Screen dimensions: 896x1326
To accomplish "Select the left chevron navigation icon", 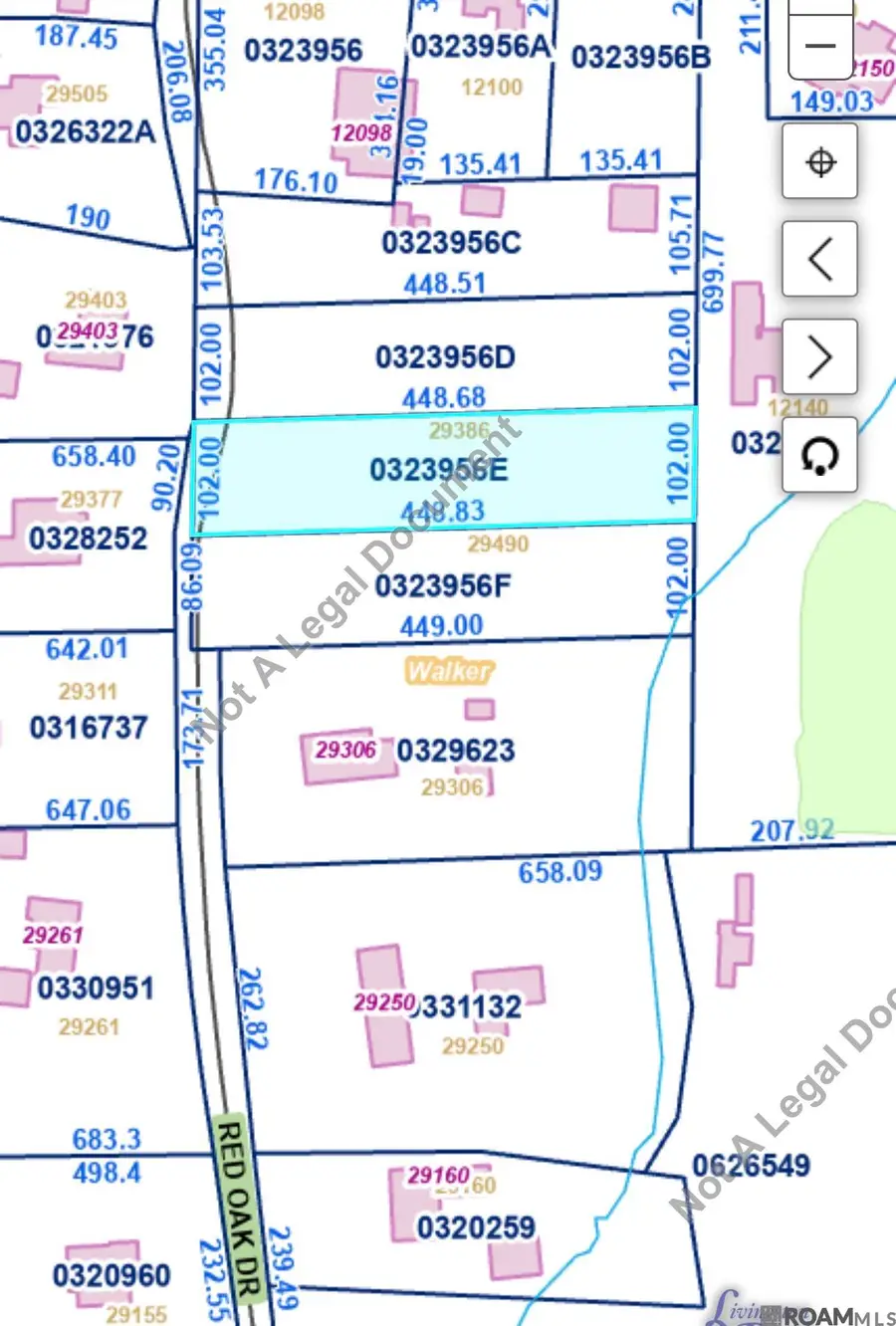I will 818,259.
